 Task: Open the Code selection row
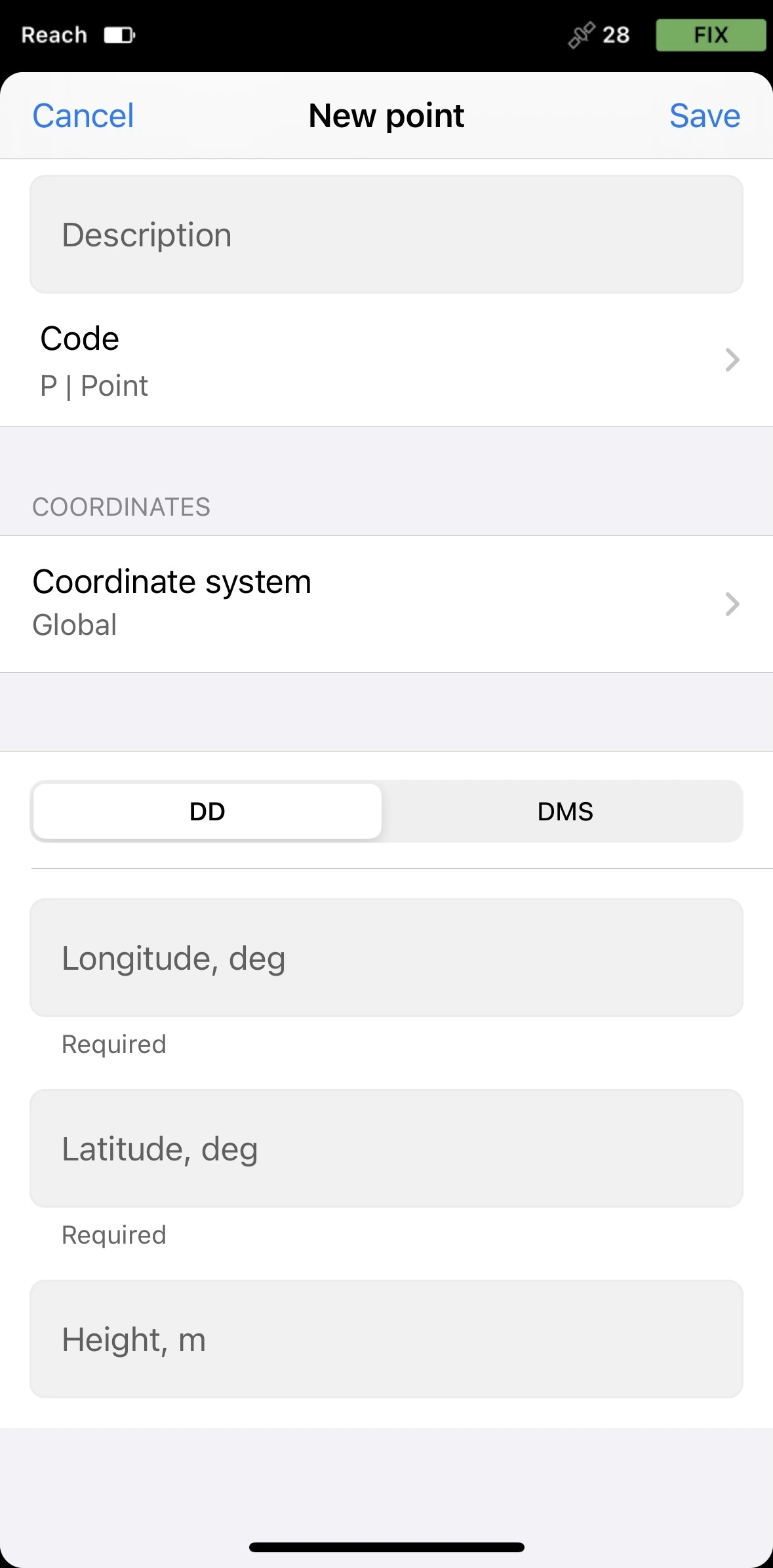[x=386, y=360]
